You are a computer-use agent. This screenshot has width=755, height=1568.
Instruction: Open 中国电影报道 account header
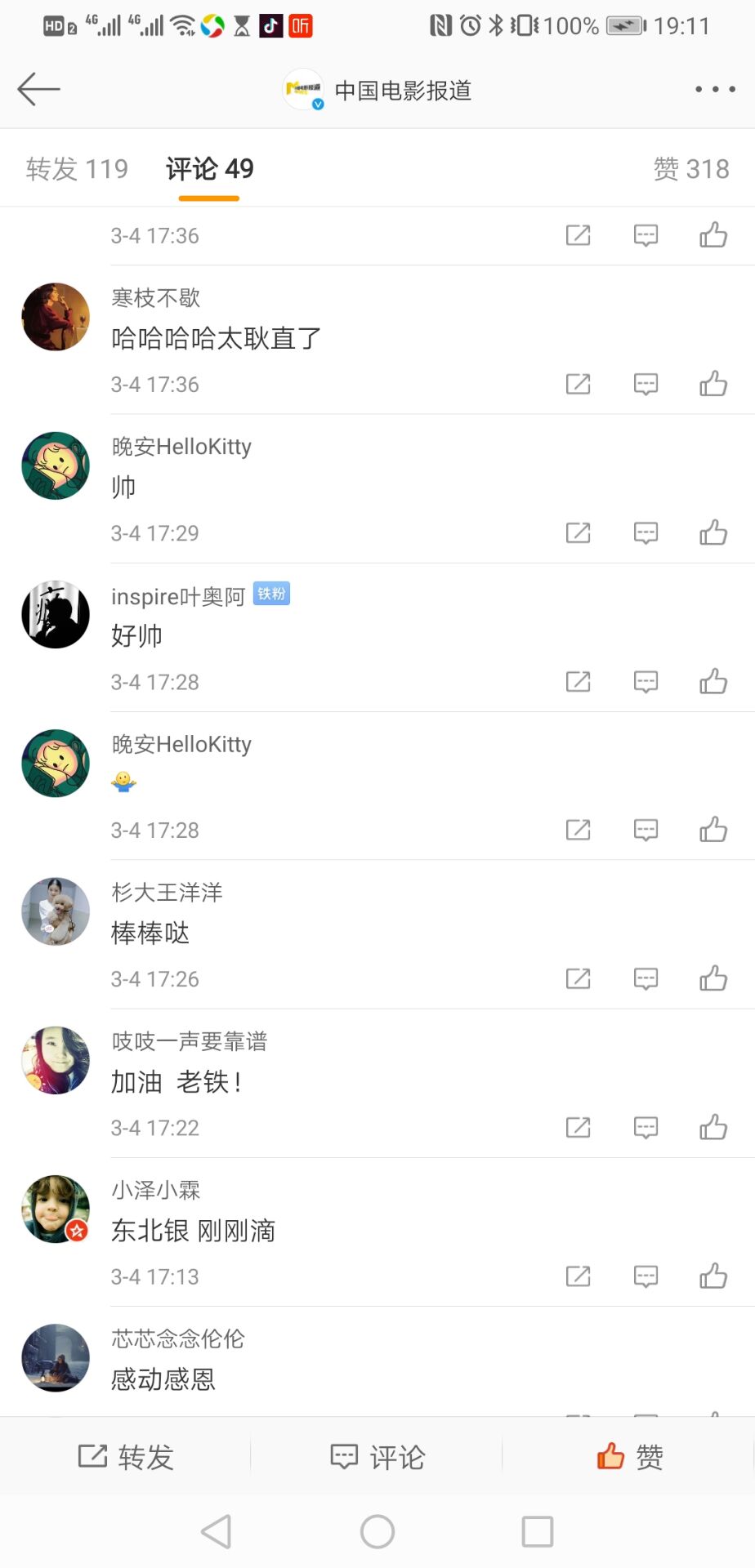(377, 90)
